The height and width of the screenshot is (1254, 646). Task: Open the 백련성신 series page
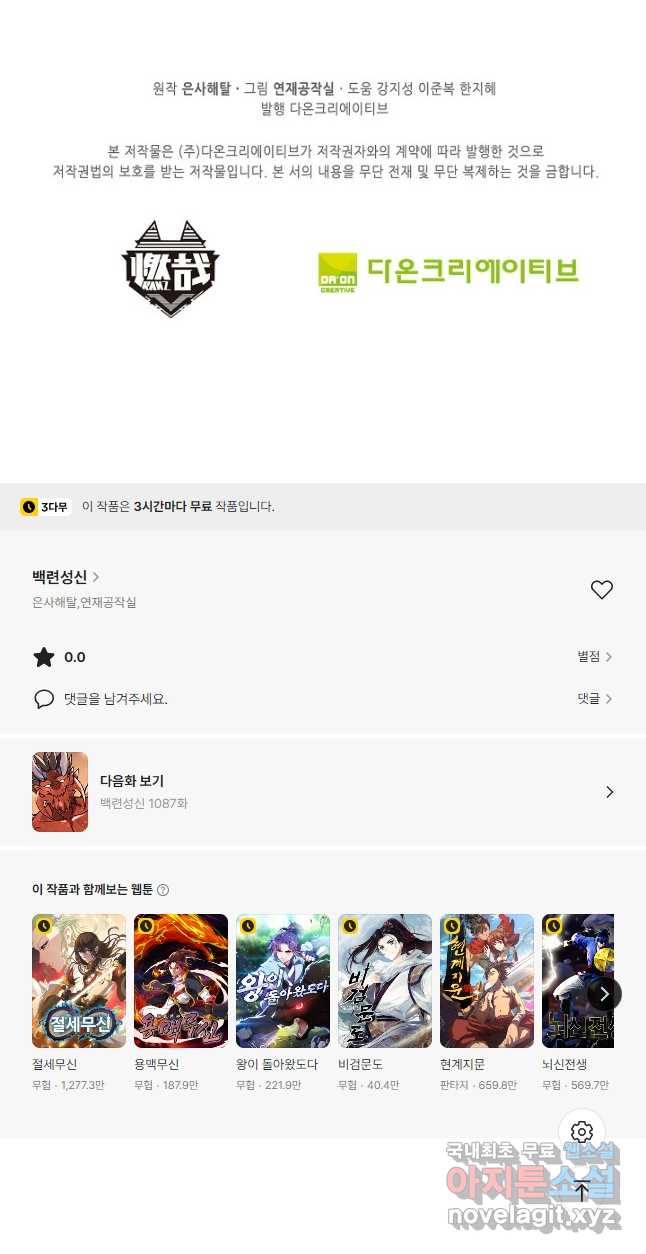click(x=66, y=577)
